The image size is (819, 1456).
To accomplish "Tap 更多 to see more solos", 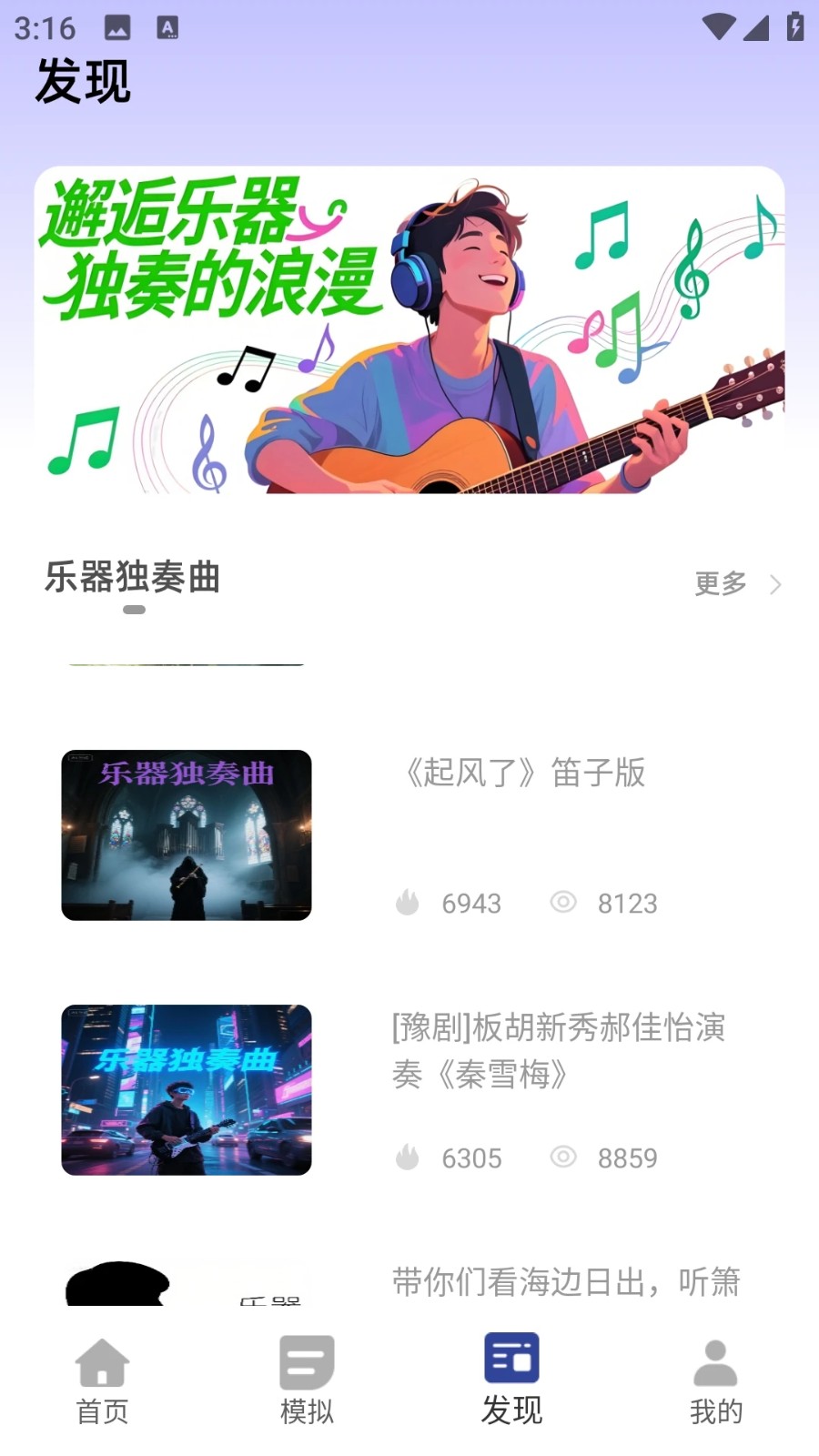I will click(736, 583).
